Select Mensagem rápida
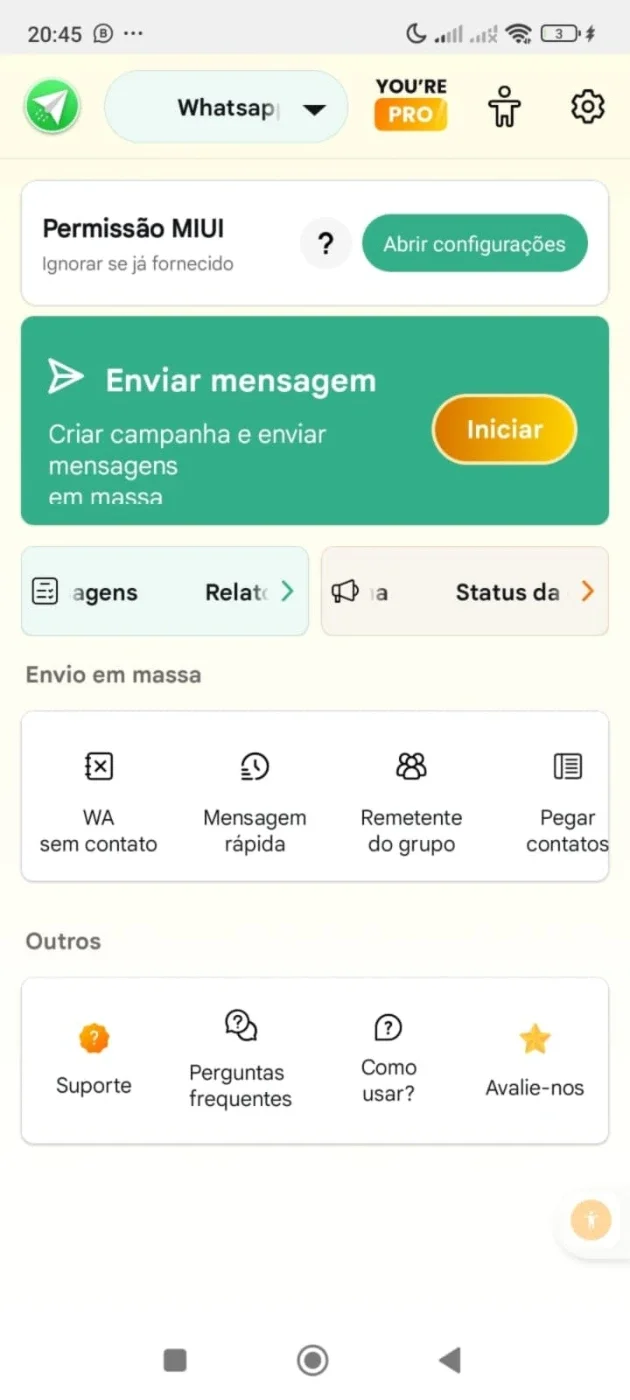This screenshot has width=630, height=1400. click(x=255, y=805)
